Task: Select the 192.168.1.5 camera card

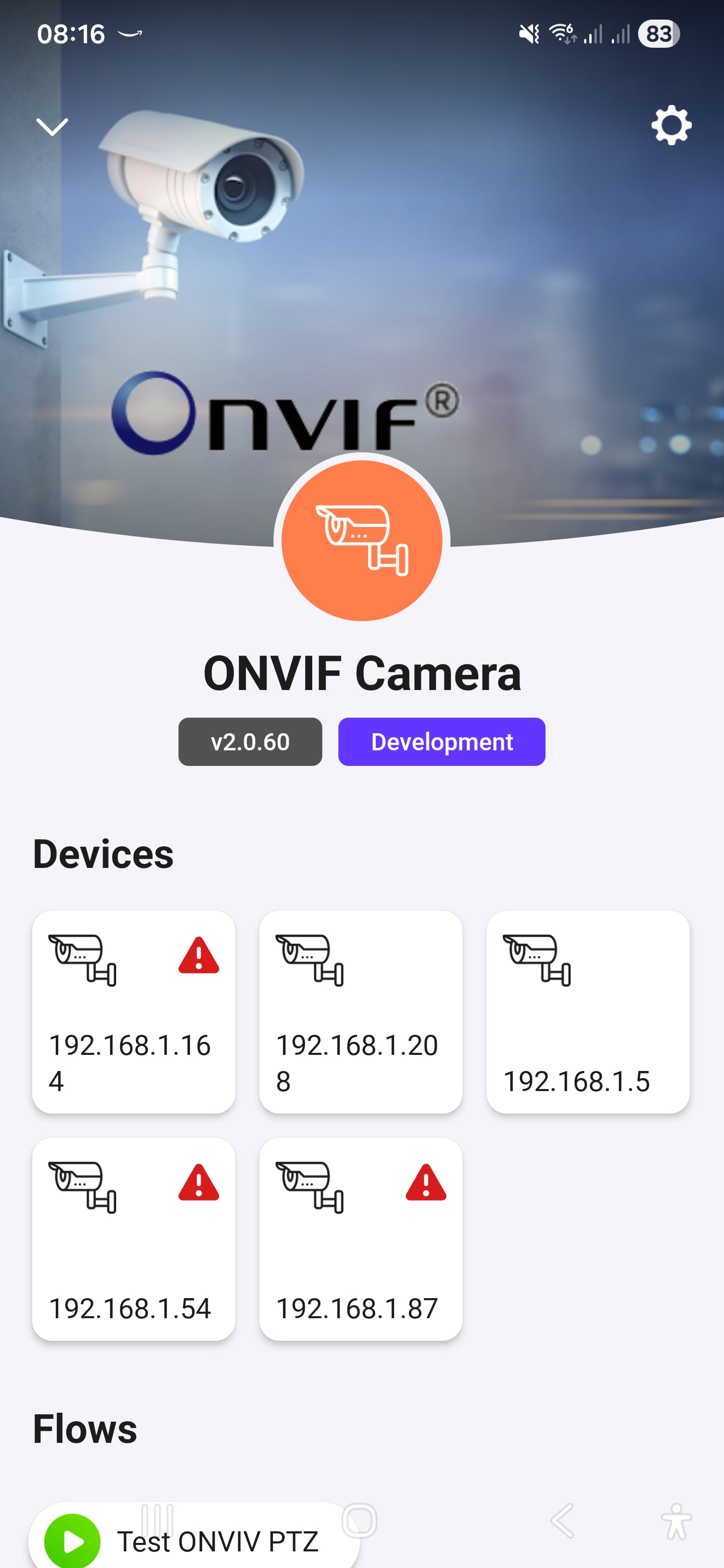Action: (x=588, y=1012)
